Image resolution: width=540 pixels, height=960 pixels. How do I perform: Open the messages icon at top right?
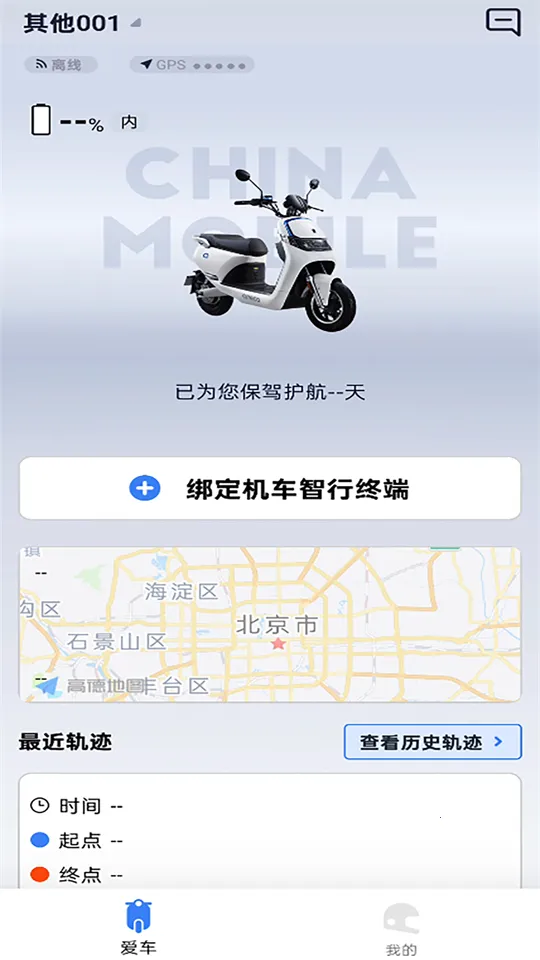pyautogui.click(x=503, y=23)
